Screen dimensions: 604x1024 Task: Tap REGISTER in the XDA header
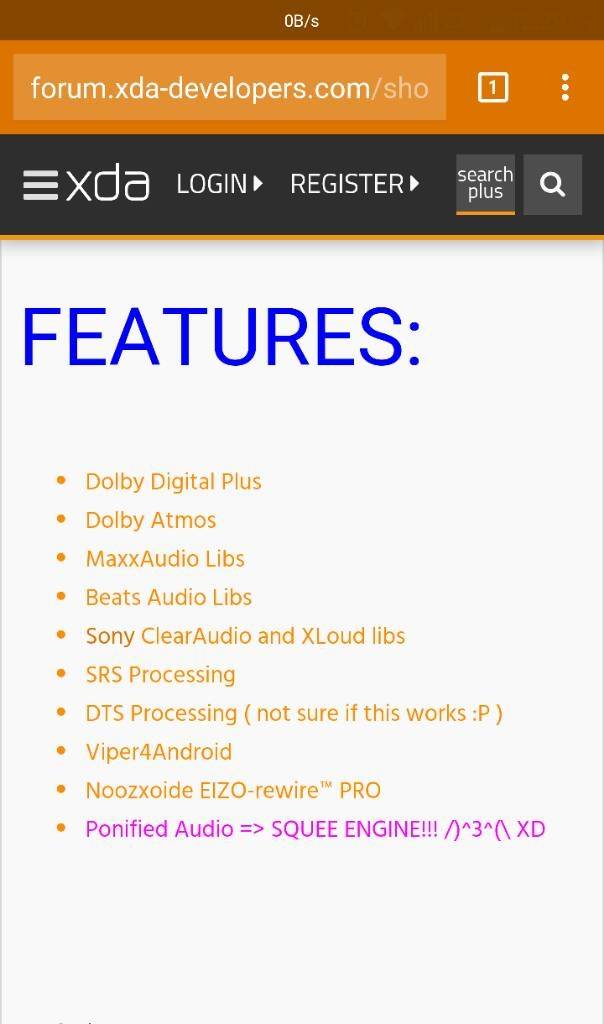pos(354,184)
